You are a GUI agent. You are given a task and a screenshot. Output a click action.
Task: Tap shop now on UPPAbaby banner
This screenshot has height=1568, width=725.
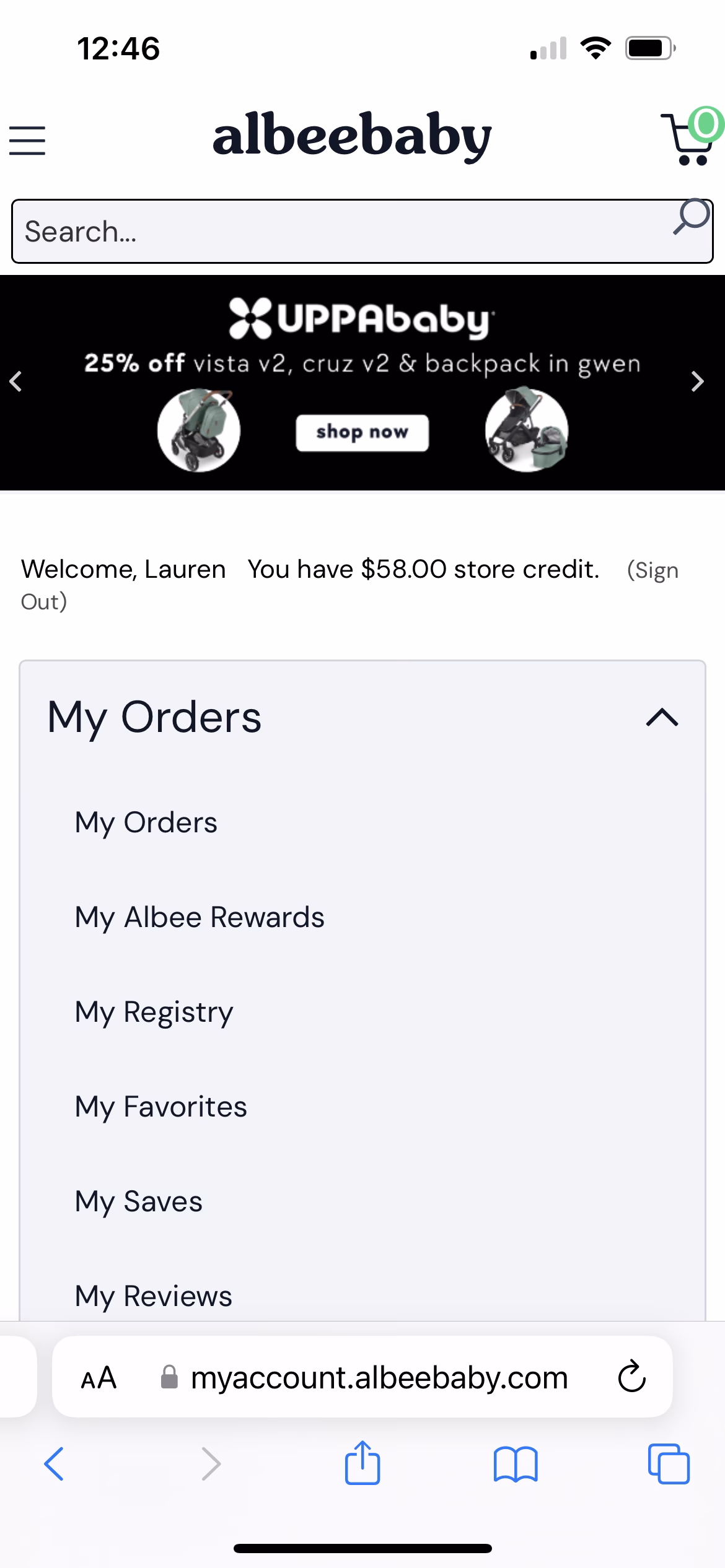pyautogui.click(x=362, y=432)
